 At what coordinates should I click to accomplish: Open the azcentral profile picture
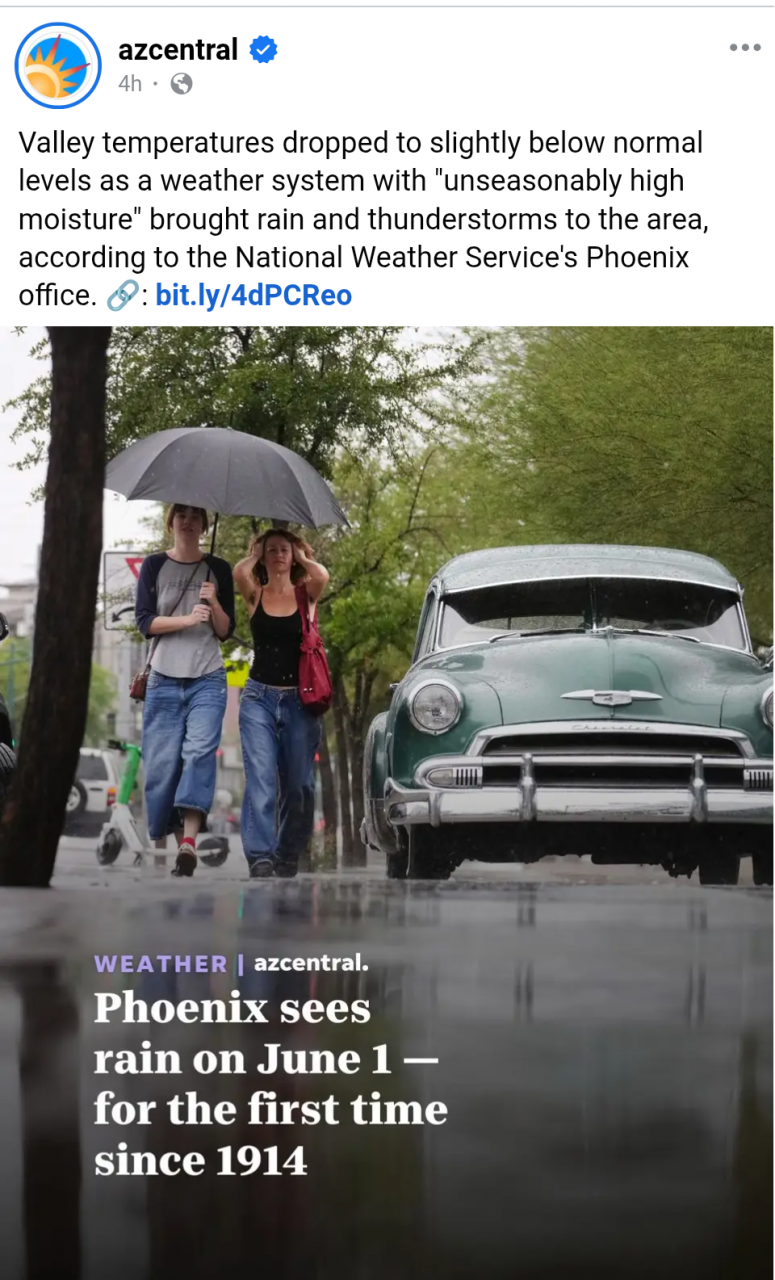58,66
